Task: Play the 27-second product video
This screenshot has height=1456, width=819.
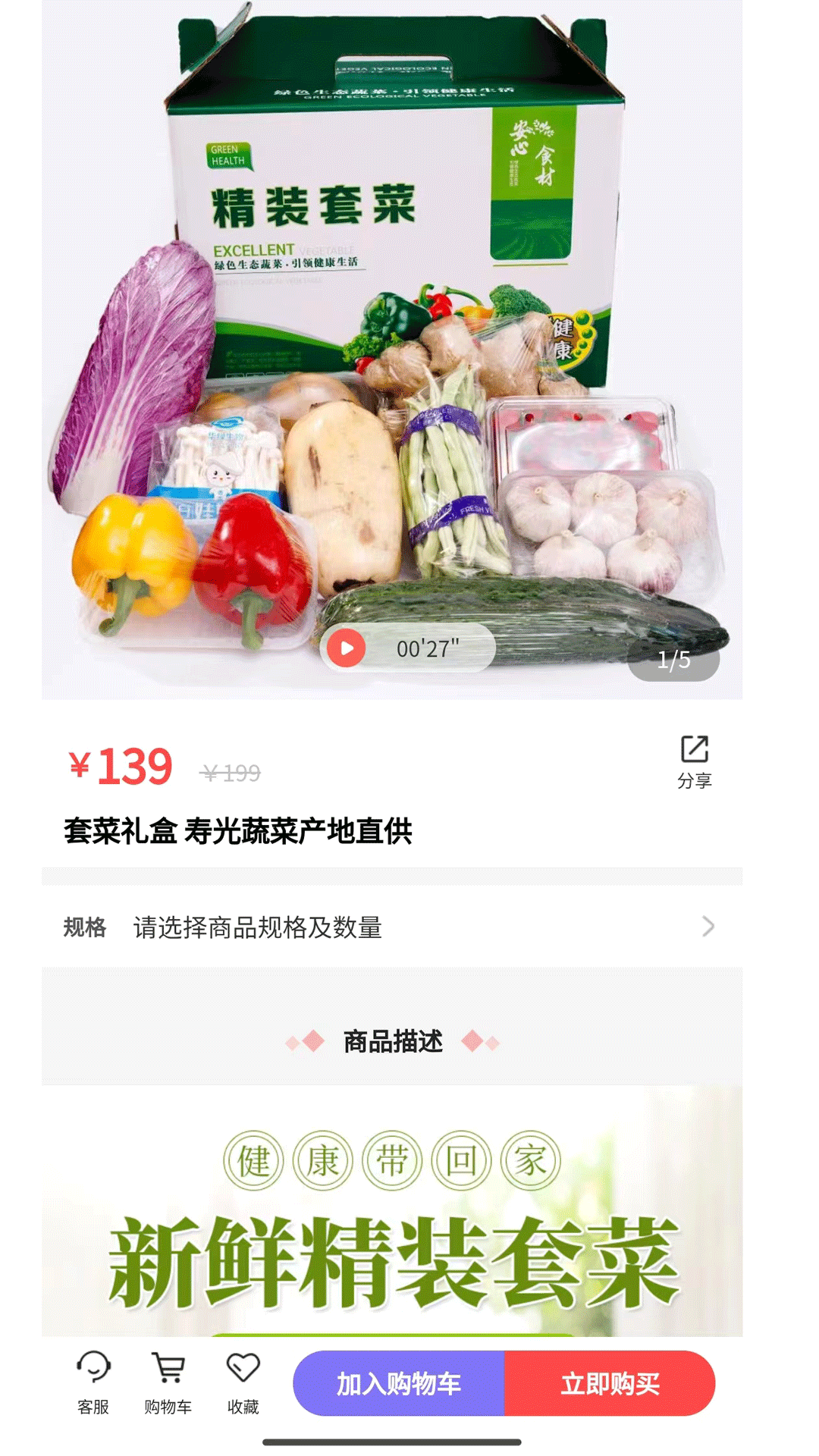Action: point(347,648)
